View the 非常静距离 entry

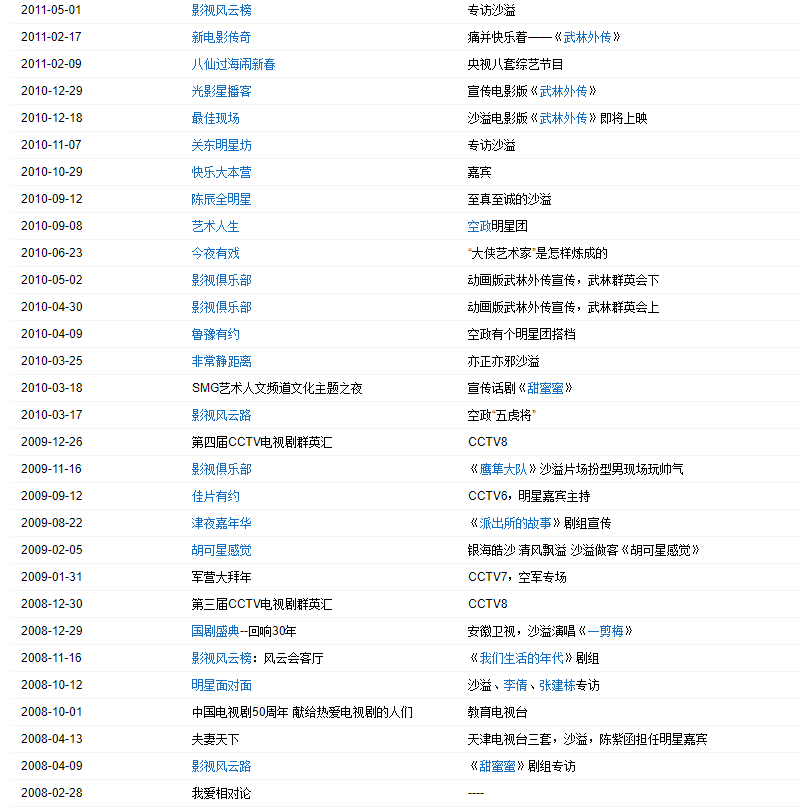[x=221, y=361]
